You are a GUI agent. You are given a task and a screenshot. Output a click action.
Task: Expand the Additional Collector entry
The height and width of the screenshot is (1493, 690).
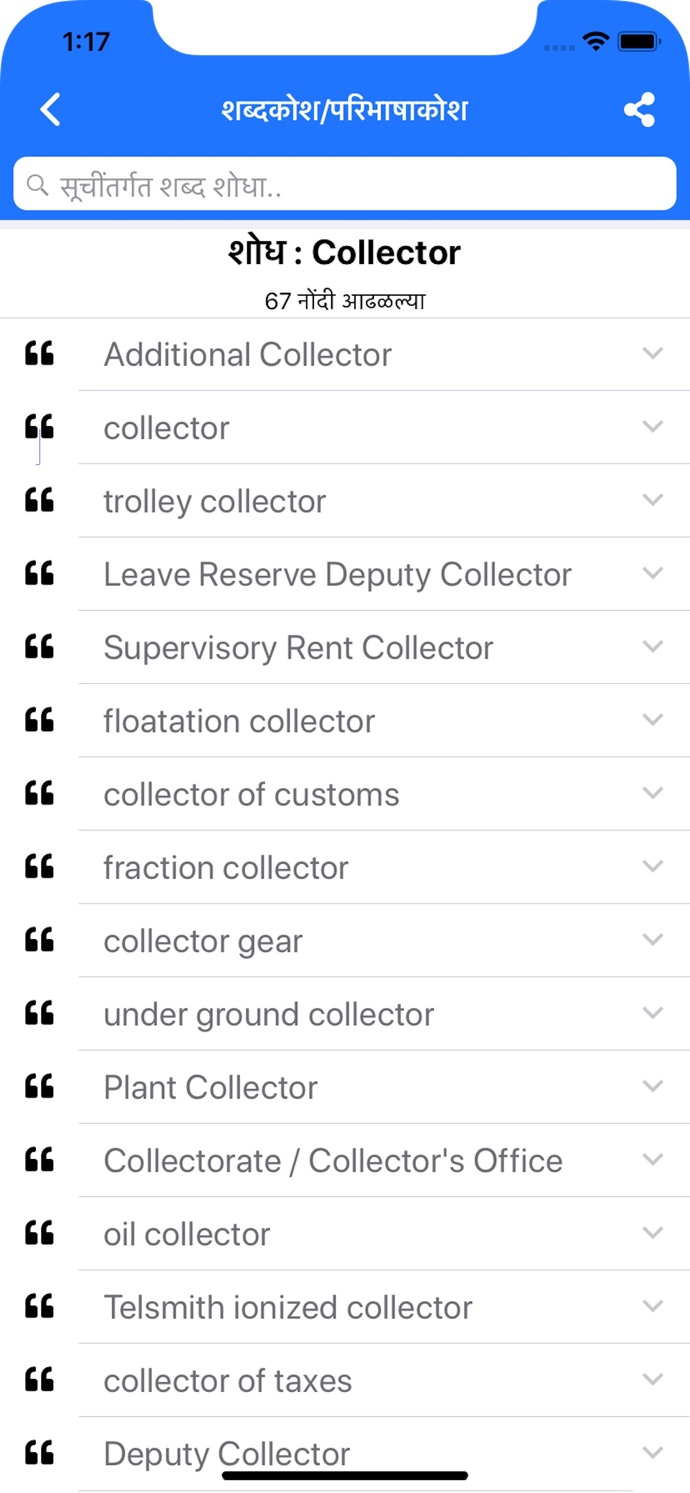pos(345,354)
